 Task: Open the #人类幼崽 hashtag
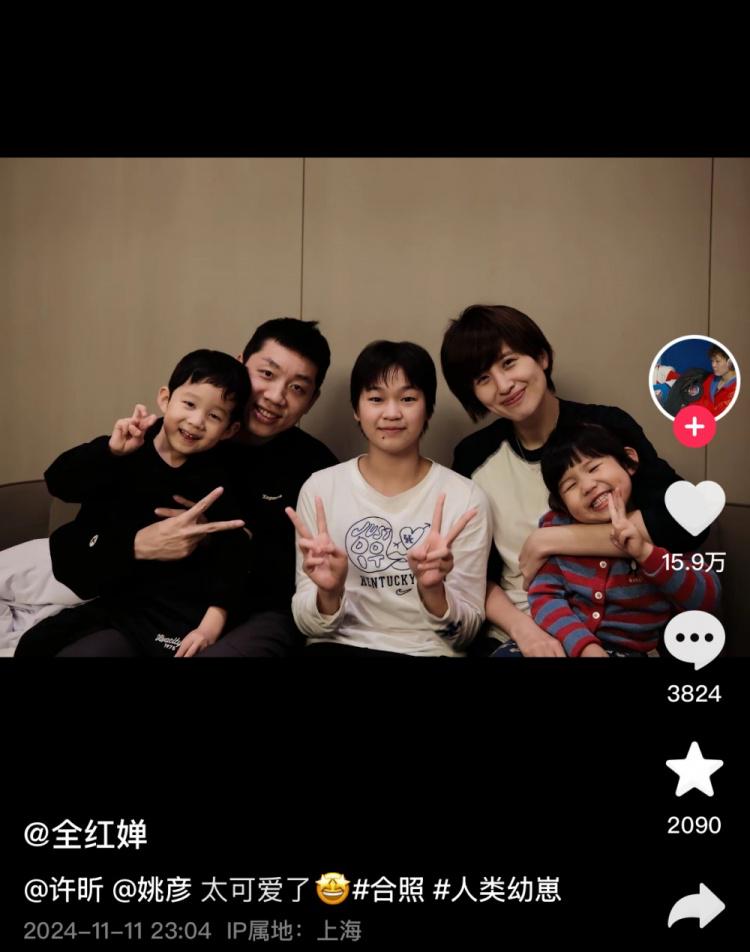click(x=497, y=889)
